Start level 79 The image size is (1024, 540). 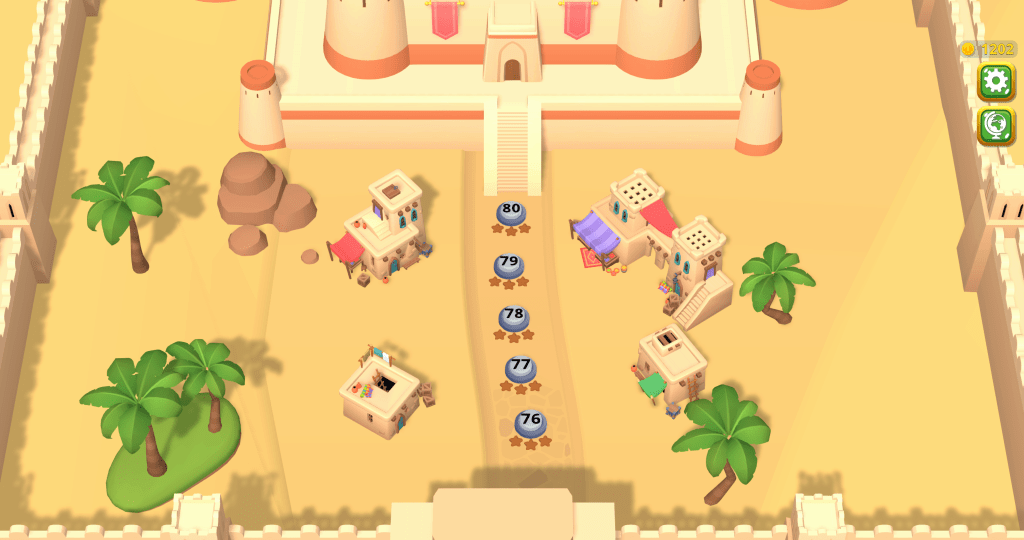pos(509,266)
